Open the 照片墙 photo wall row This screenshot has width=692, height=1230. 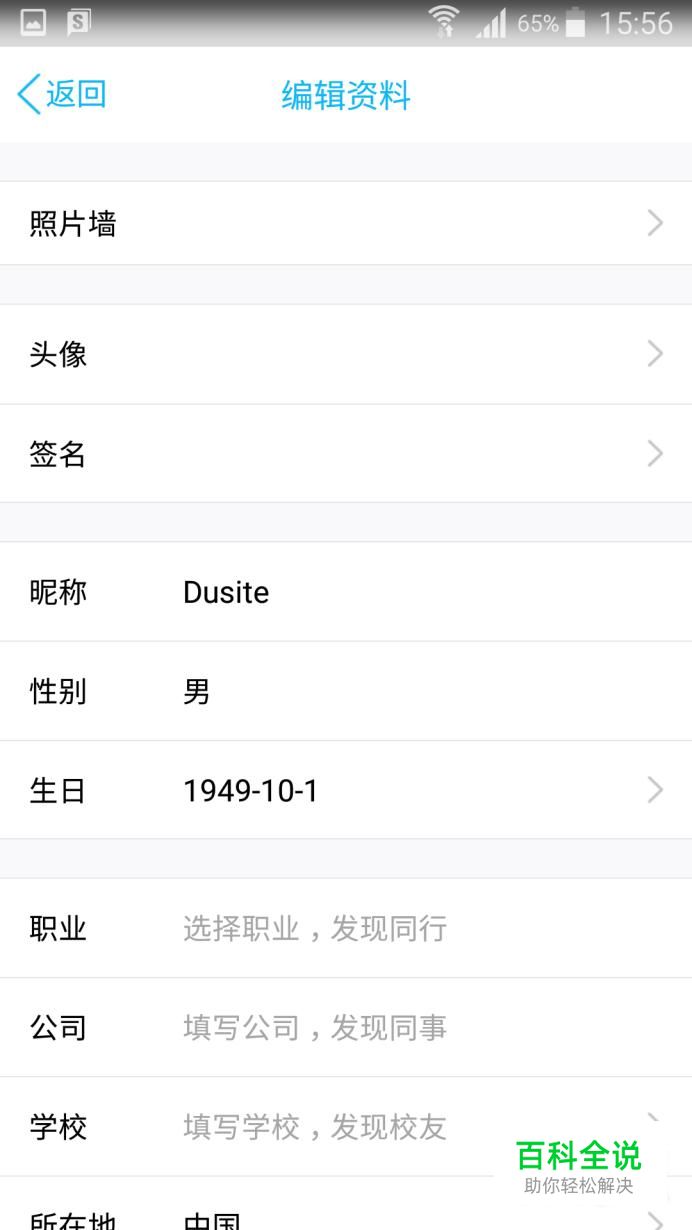[x=346, y=223]
